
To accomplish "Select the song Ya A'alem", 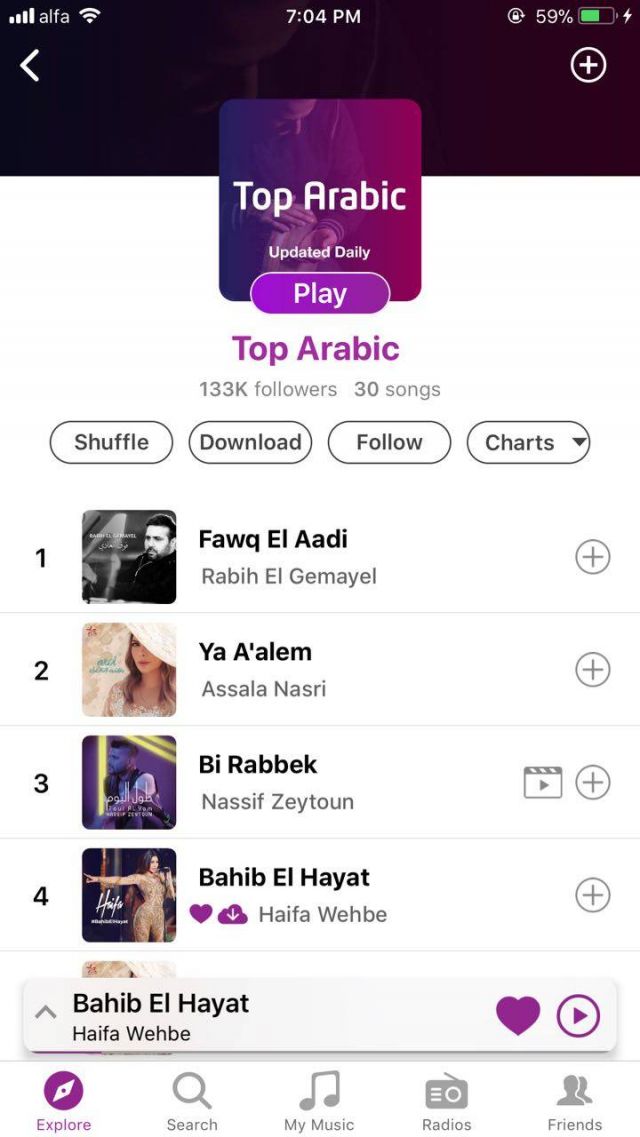I will coord(255,652).
